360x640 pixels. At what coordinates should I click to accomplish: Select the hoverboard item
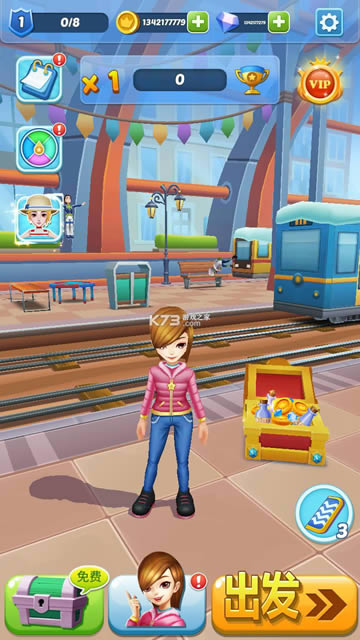(324, 513)
